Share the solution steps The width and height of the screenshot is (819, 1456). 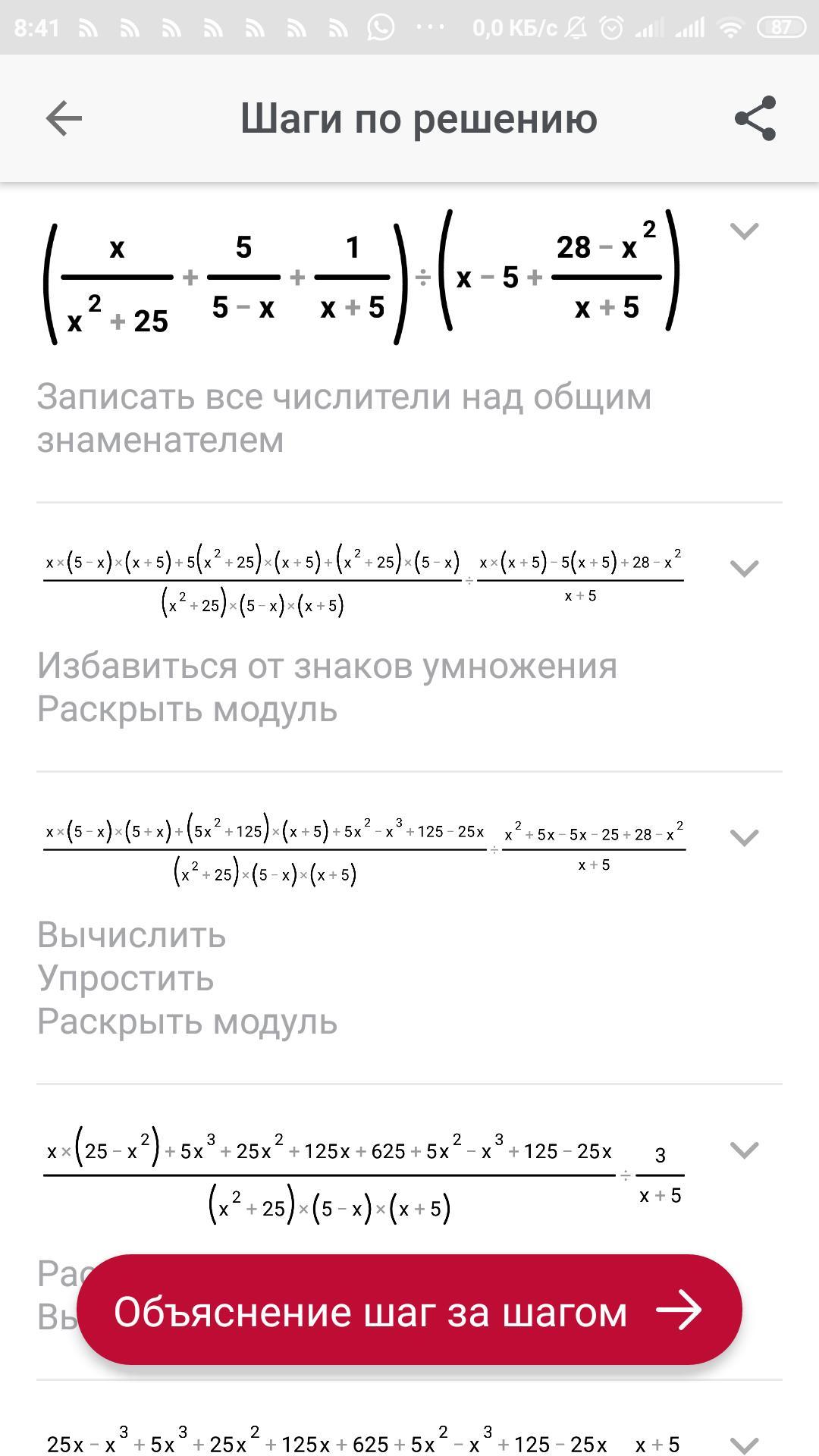[x=755, y=118]
